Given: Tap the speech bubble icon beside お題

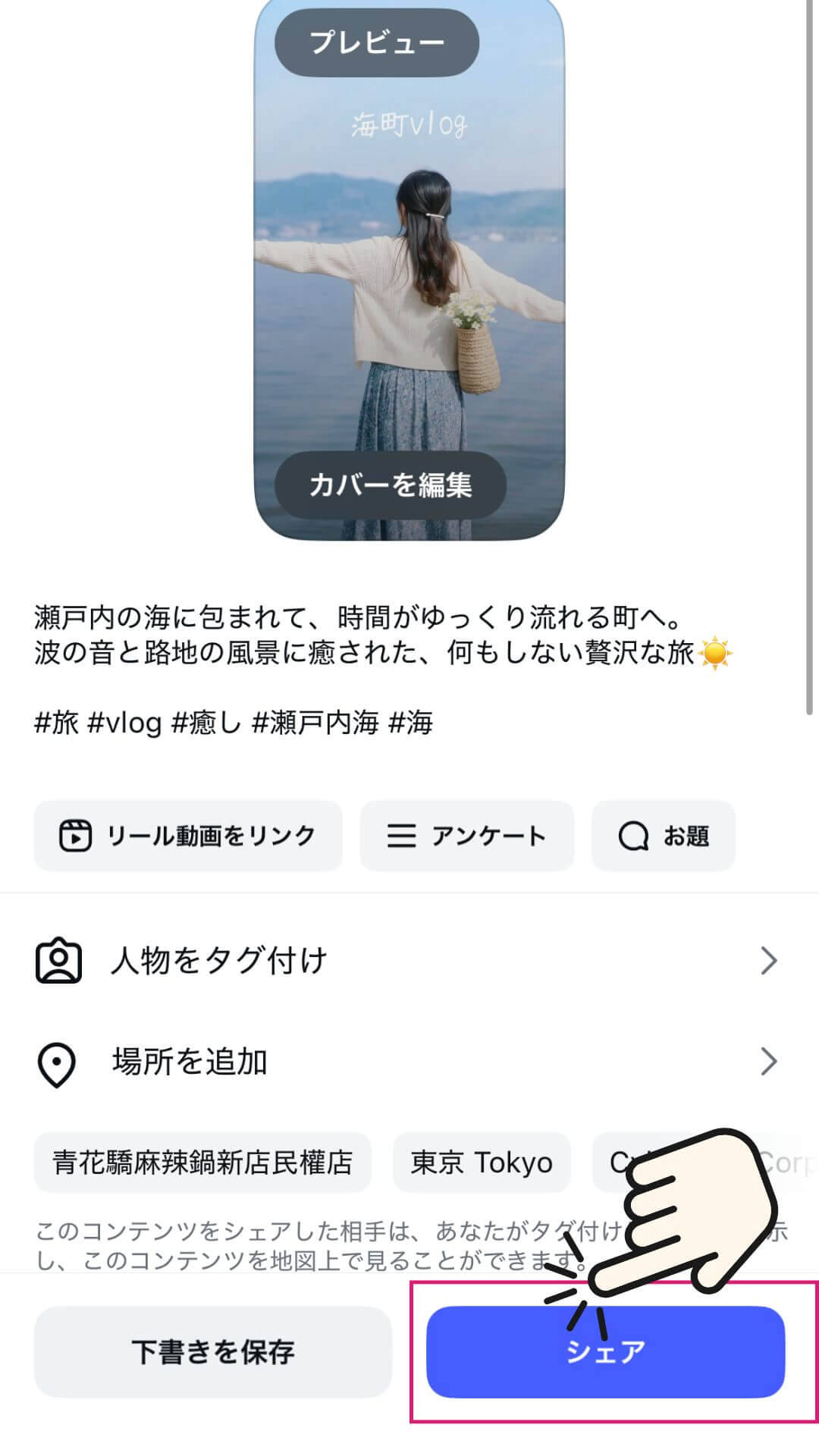Looking at the screenshot, I should pos(634,835).
